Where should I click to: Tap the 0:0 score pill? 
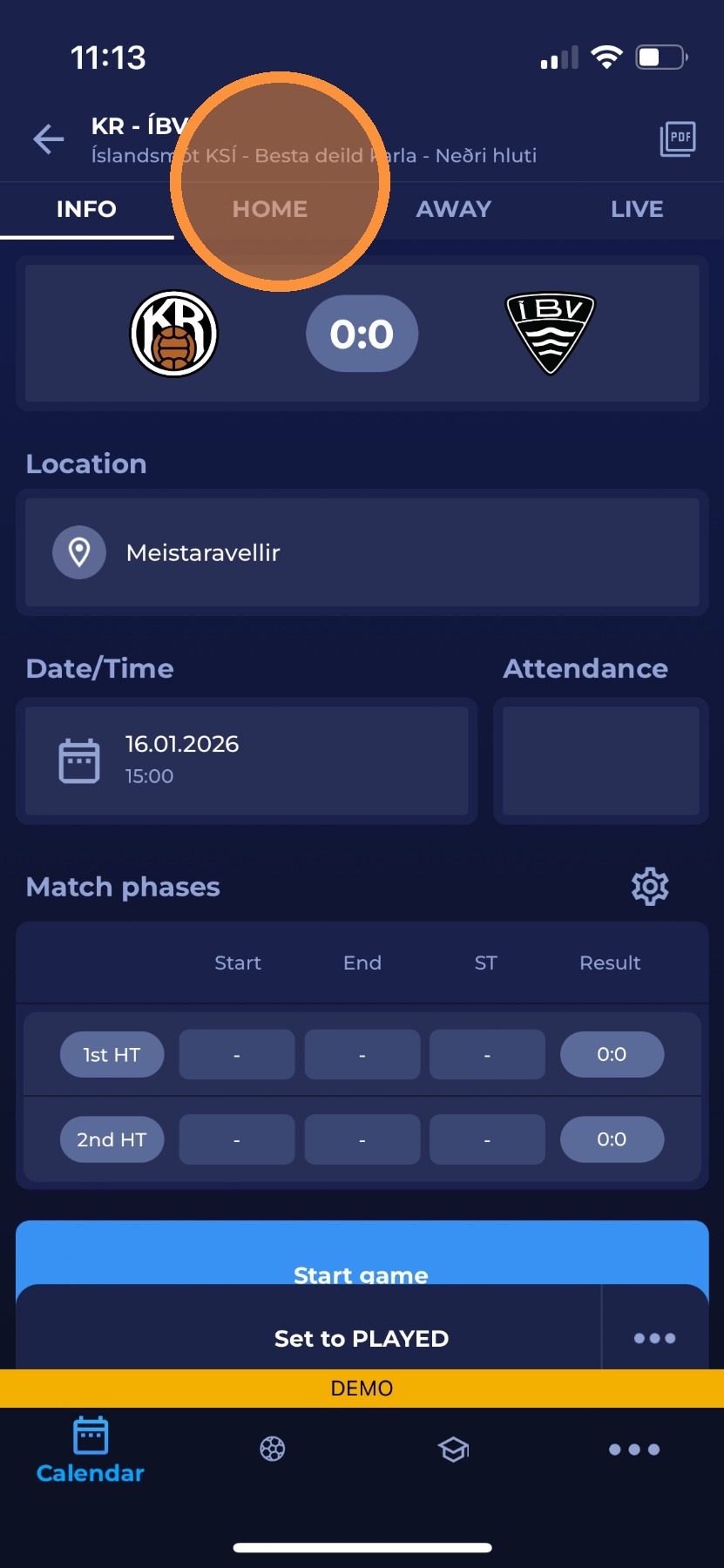pos(362,334)
